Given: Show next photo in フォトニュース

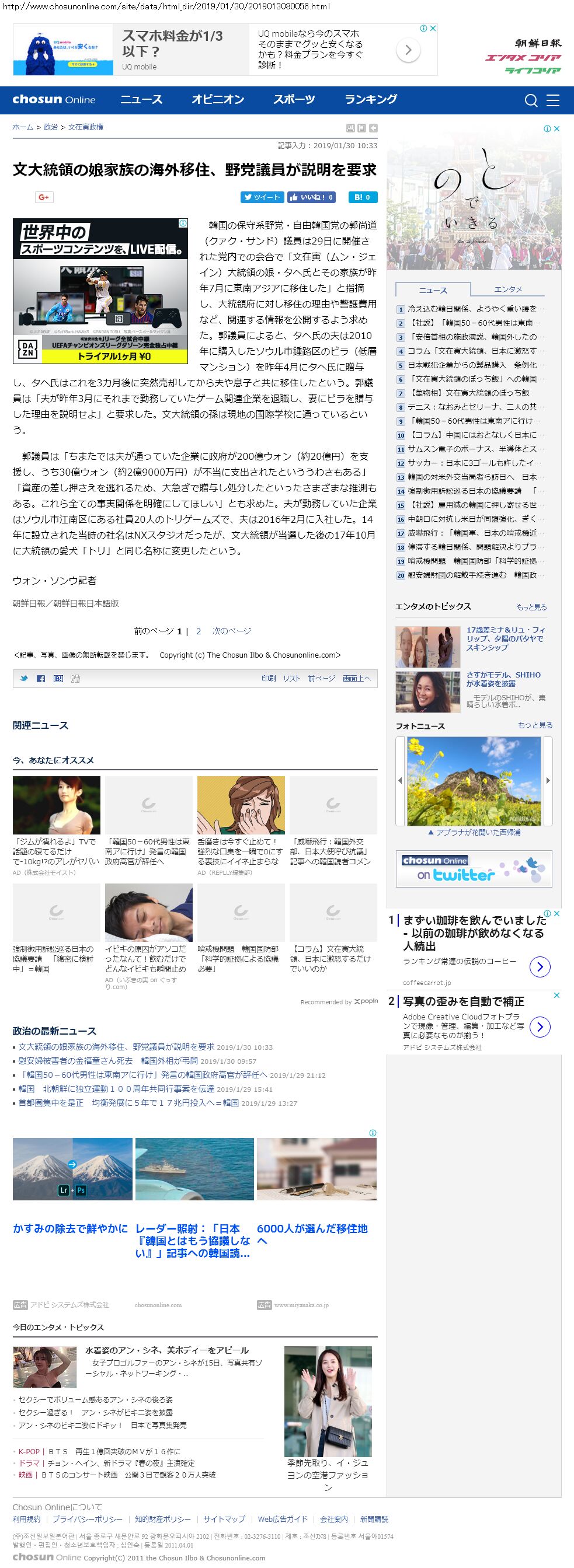Looking at the screenshot, I should click(x=548, y=780).
